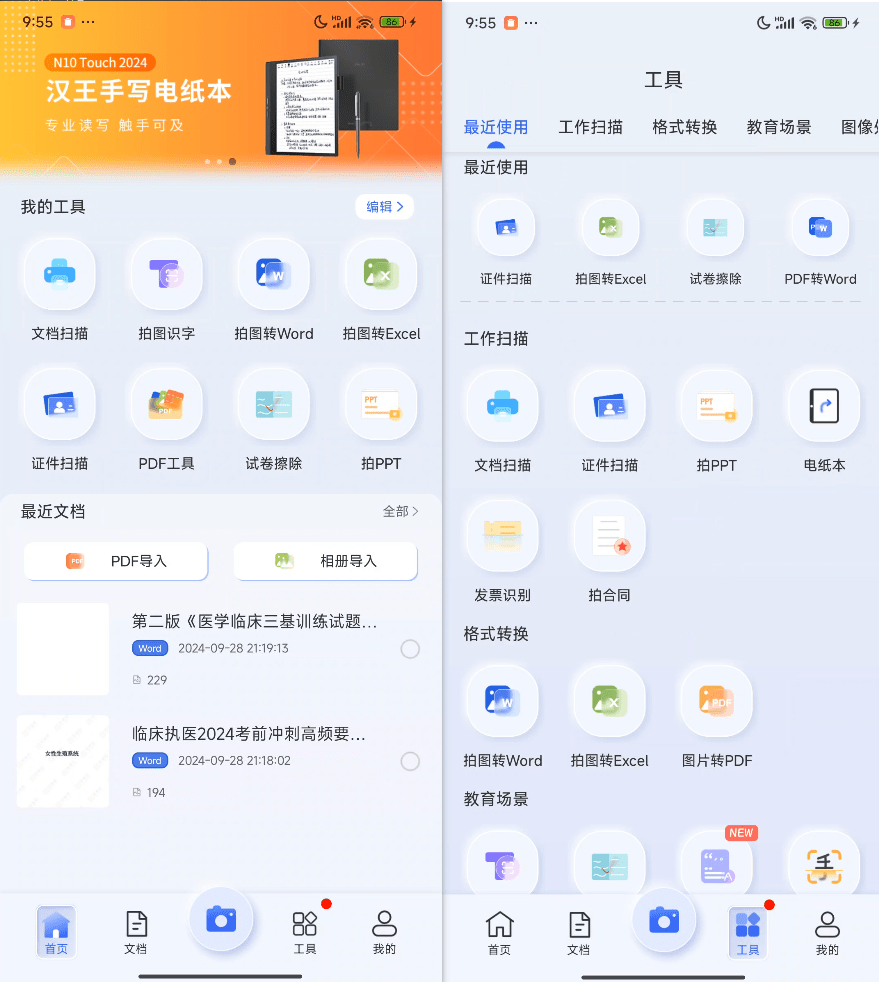Viewport: 879px width, 982px height.
Task: View 全部 recent documents
Action: coord(400,511)
